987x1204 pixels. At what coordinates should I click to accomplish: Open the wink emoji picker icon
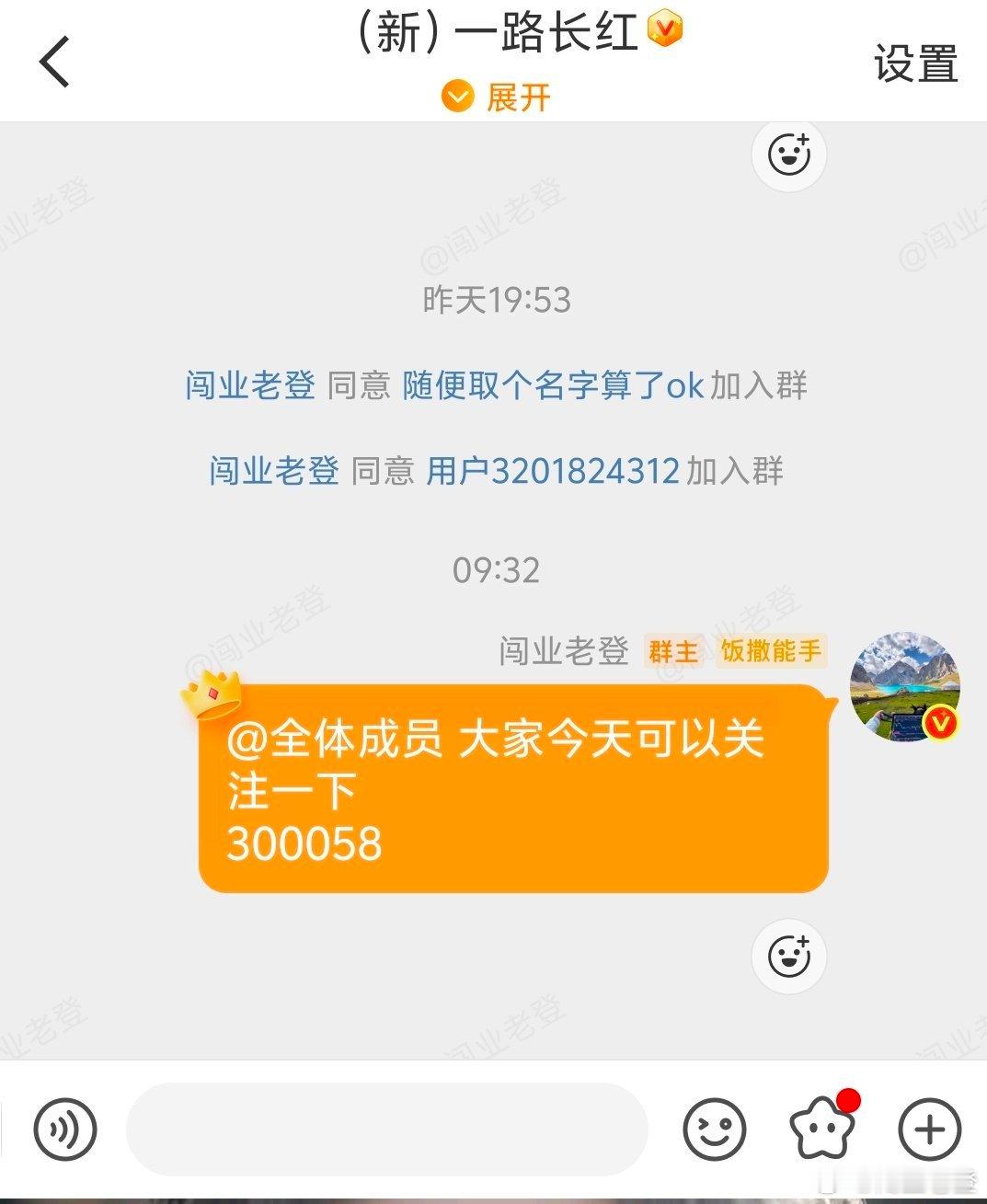(717, 1129)
